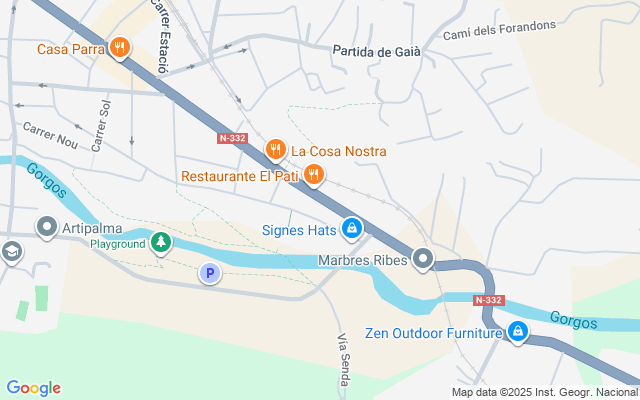Open the parking lot marker
The image size is (640, 400).
pyautogui.click(x=209, y=272)
